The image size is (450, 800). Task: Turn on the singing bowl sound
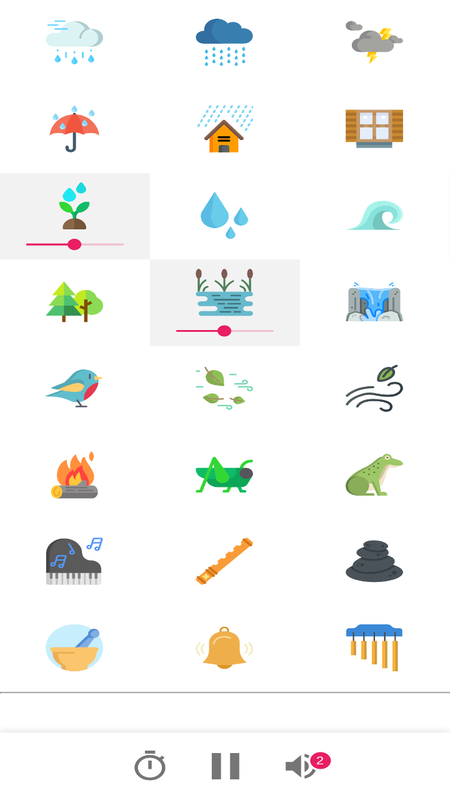click(x=74, y=647)
